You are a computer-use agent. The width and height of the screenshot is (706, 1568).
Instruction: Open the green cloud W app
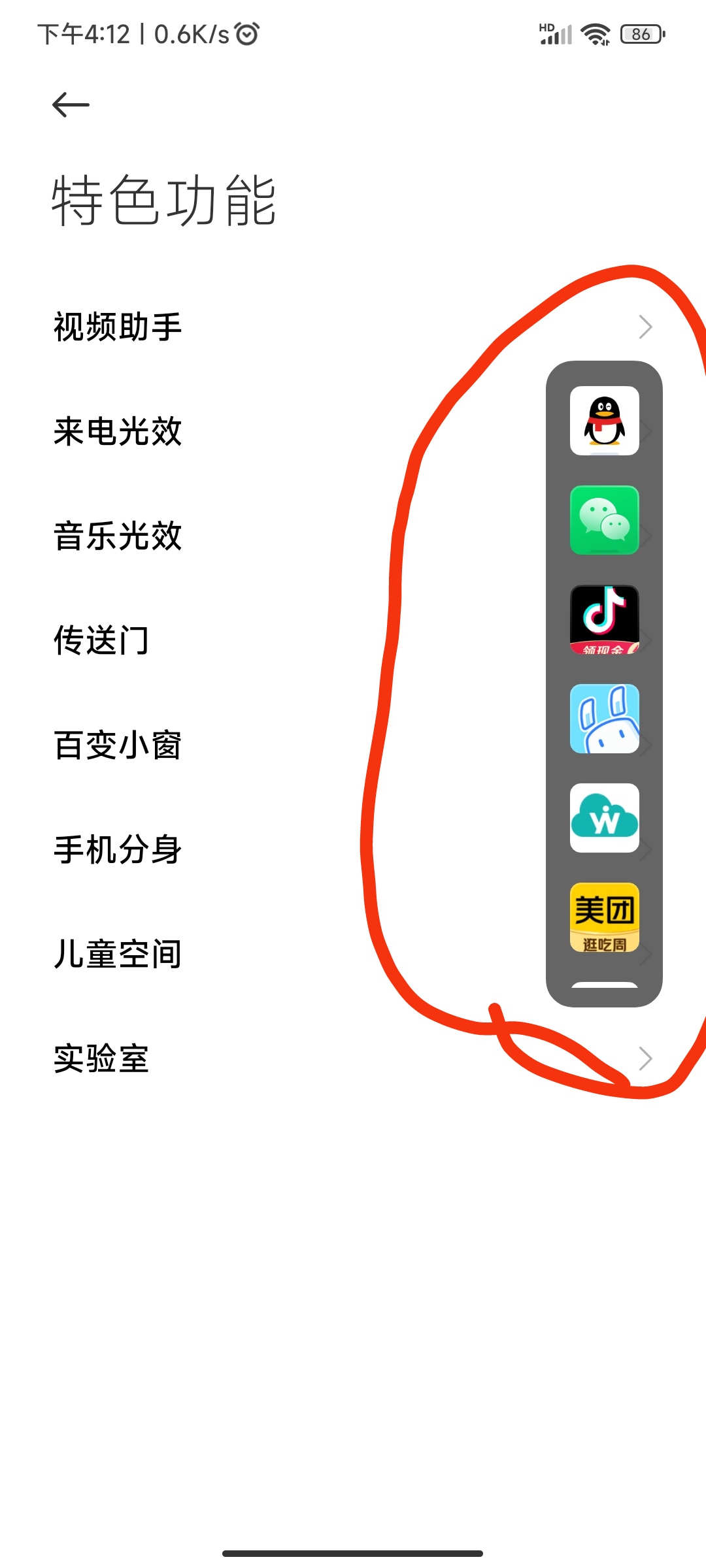[604, 818]
